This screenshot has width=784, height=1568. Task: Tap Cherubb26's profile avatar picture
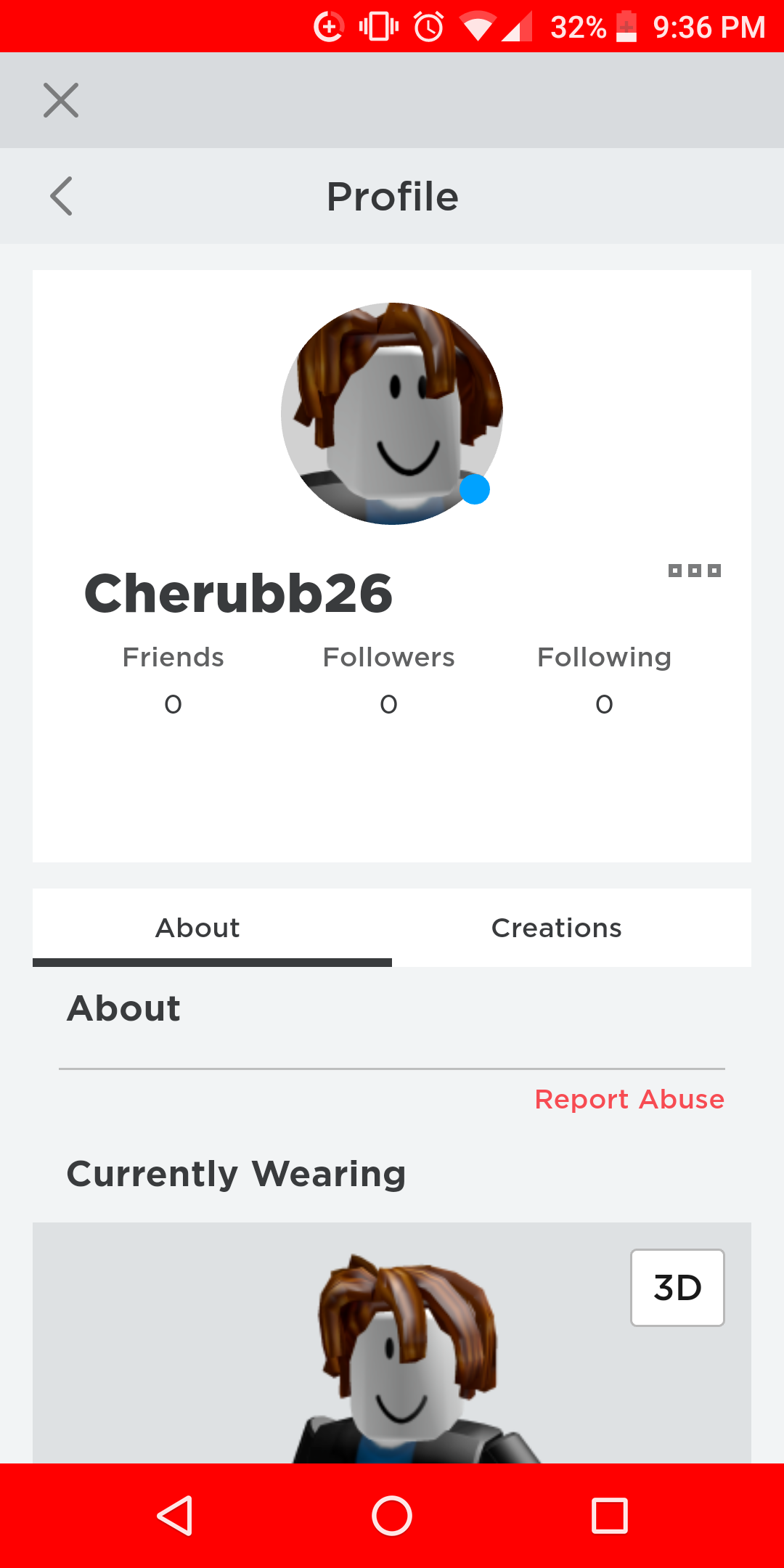click(x=392, y=414)
